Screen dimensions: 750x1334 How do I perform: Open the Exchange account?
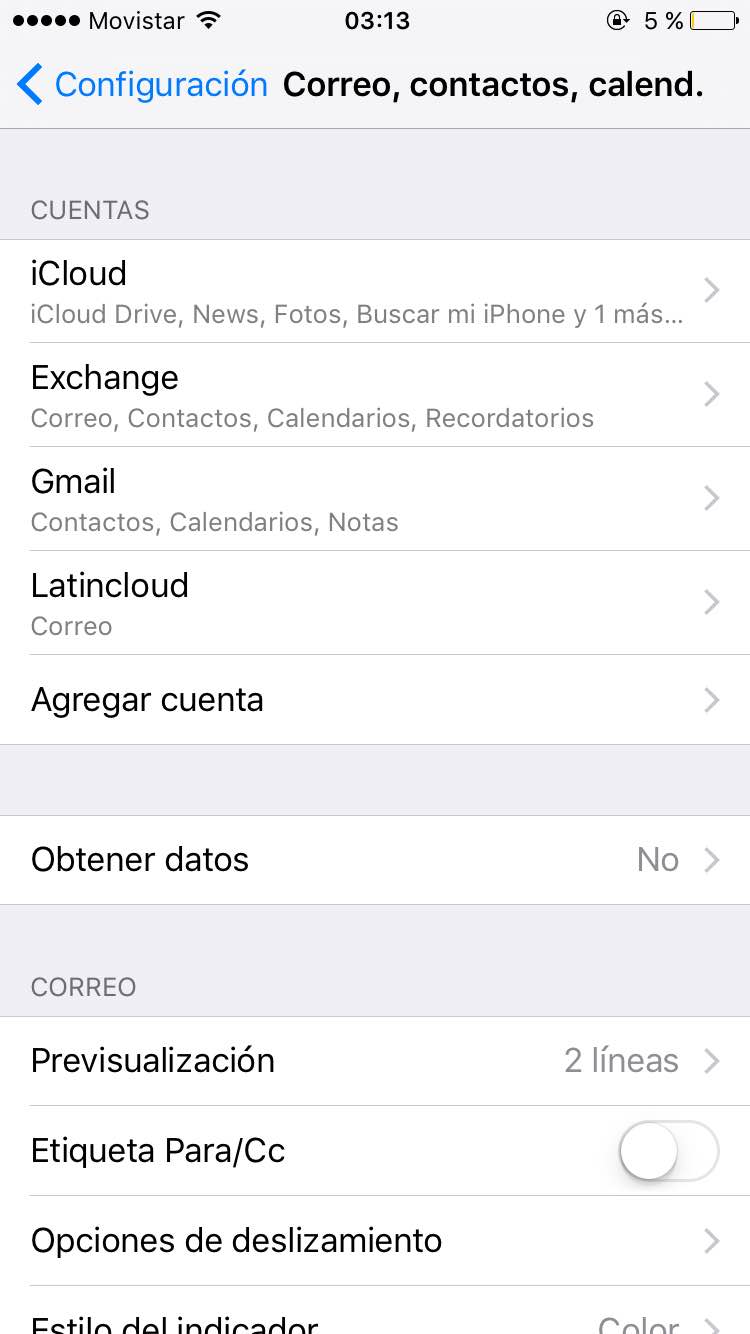coord(375,395)
